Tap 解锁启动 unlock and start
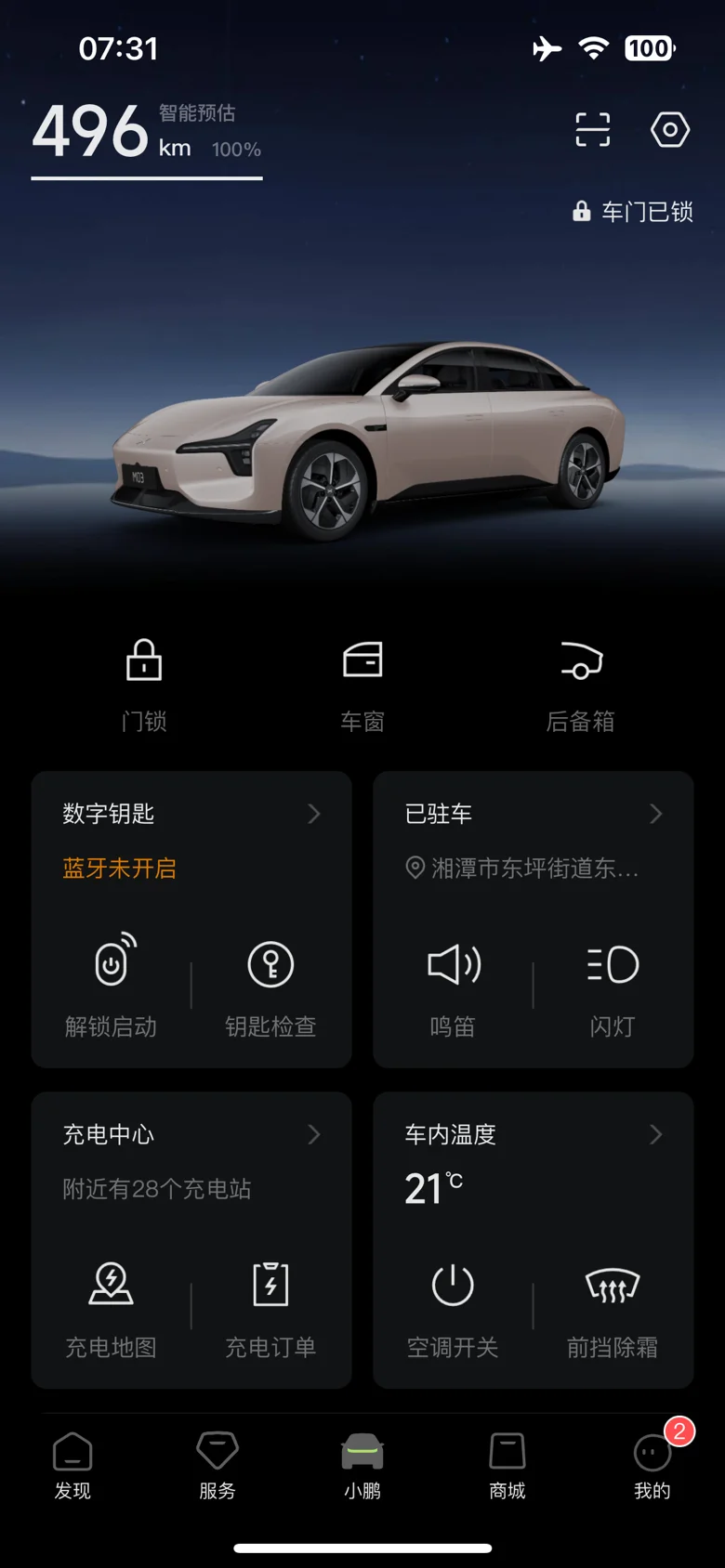725x1568 pixels. click(112, 986)
